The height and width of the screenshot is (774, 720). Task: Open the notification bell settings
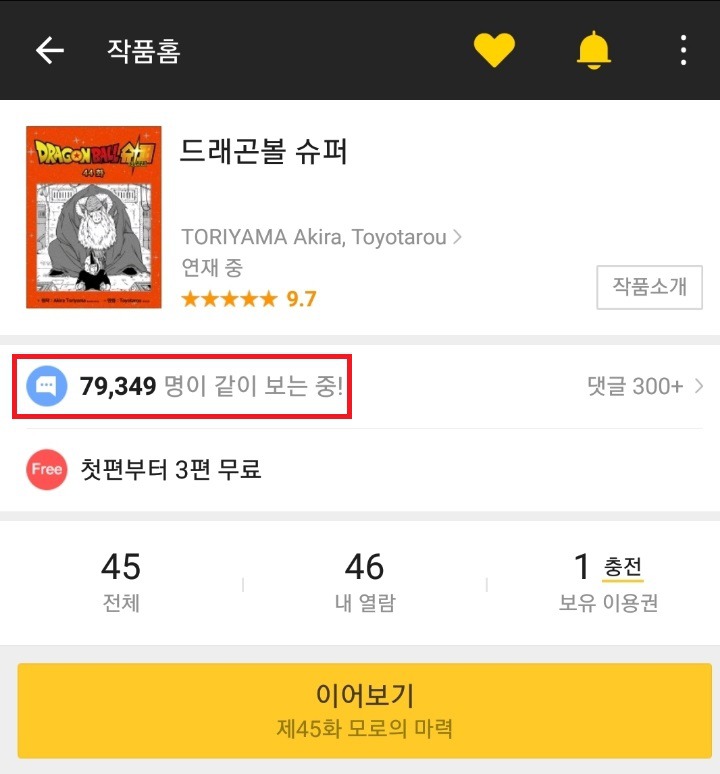click(x=594, y=50)
